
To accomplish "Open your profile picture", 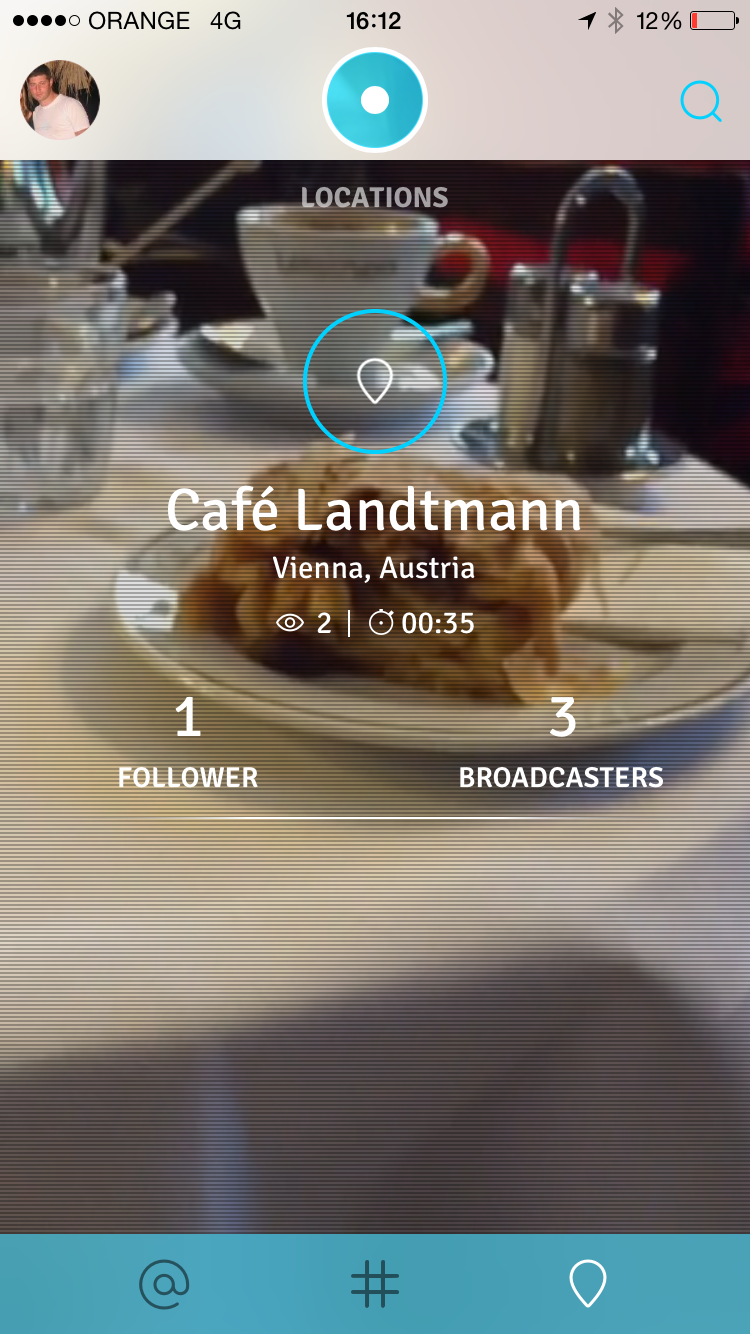I will pyautogui.click(x=60, y=100).
